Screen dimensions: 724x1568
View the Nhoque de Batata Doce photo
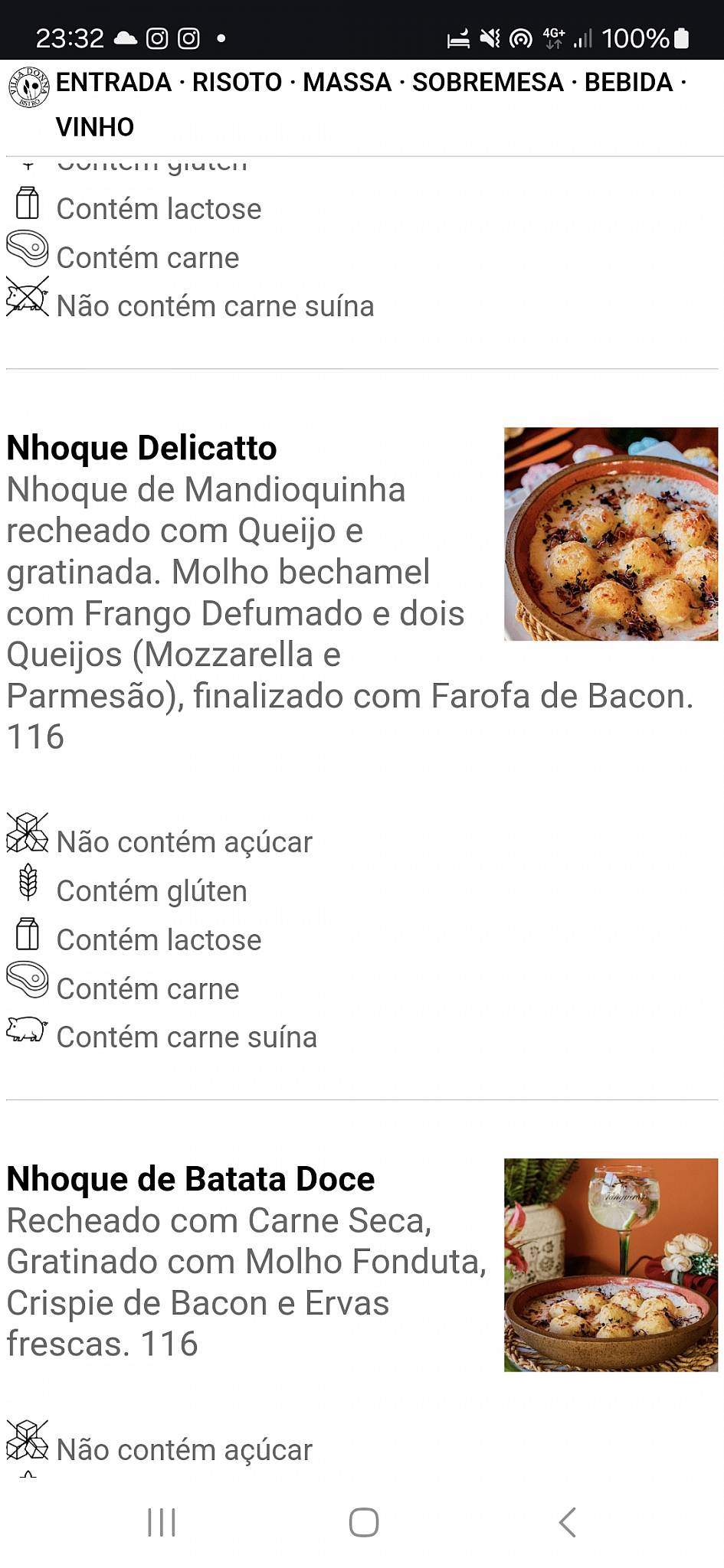tap(611, 1265)
